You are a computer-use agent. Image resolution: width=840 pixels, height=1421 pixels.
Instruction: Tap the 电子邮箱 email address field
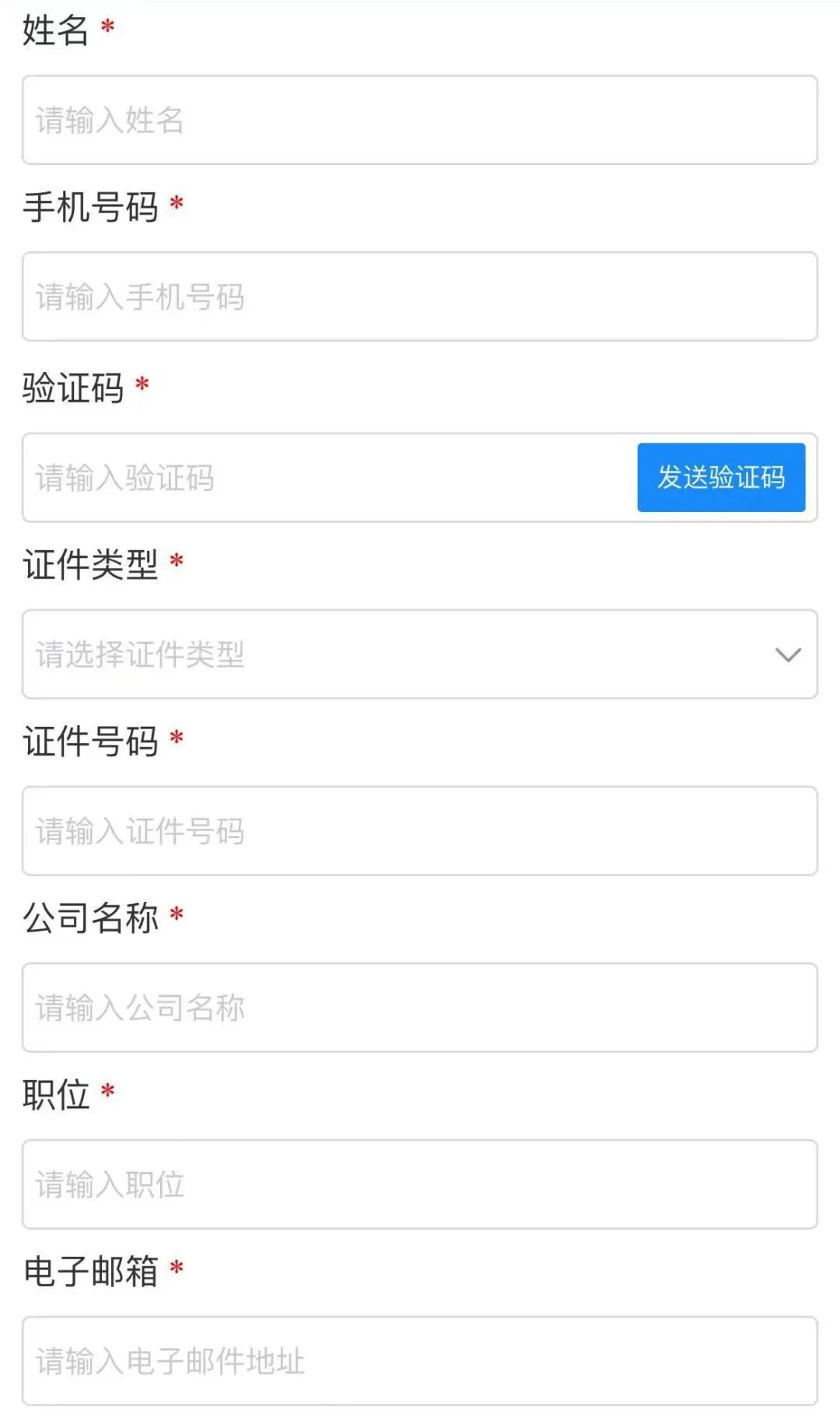[x=419, y=1361]
